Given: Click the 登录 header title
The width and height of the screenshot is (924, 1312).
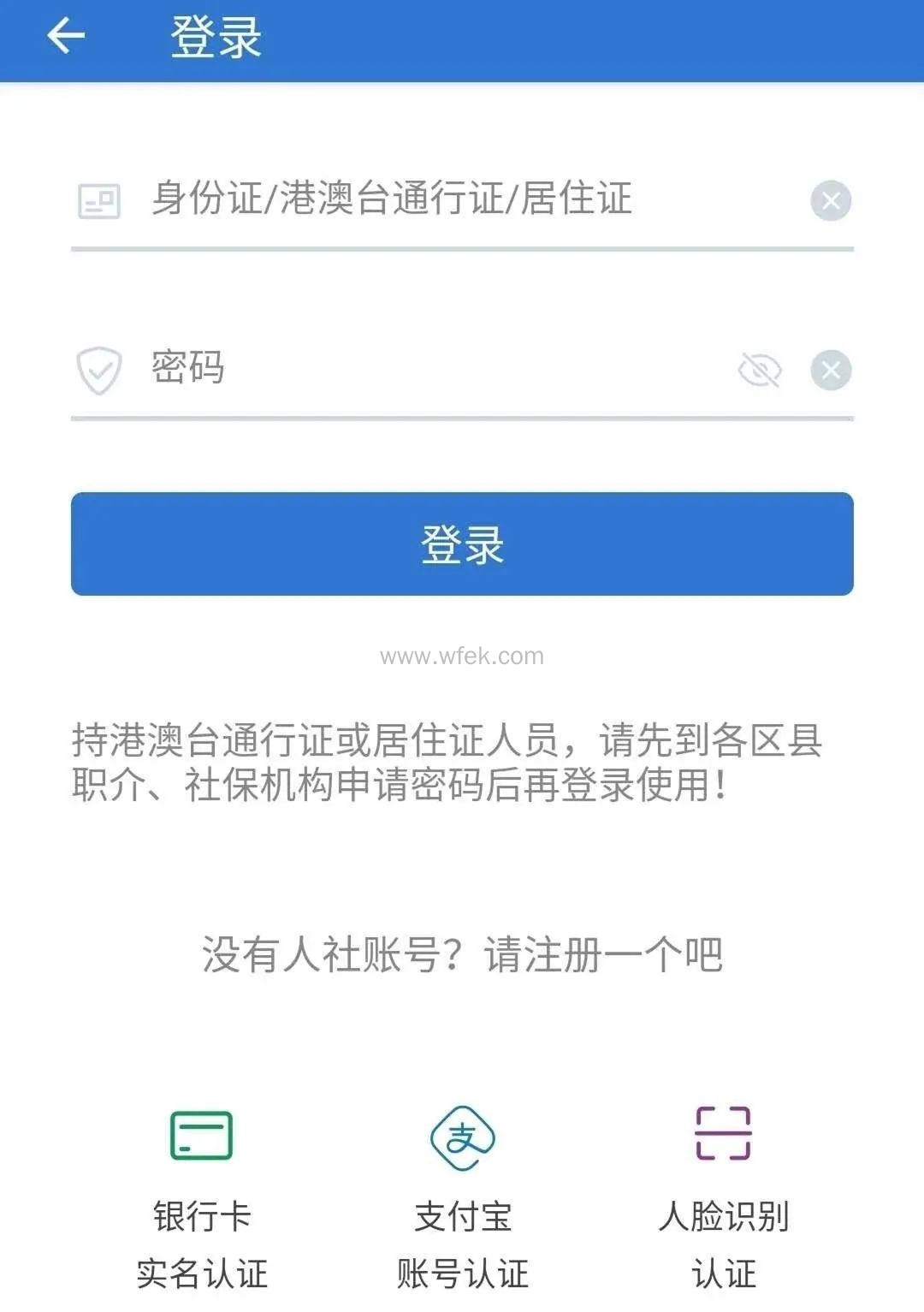Looking at the screenshot, I should pyautogui.click(x=217, y=36).
